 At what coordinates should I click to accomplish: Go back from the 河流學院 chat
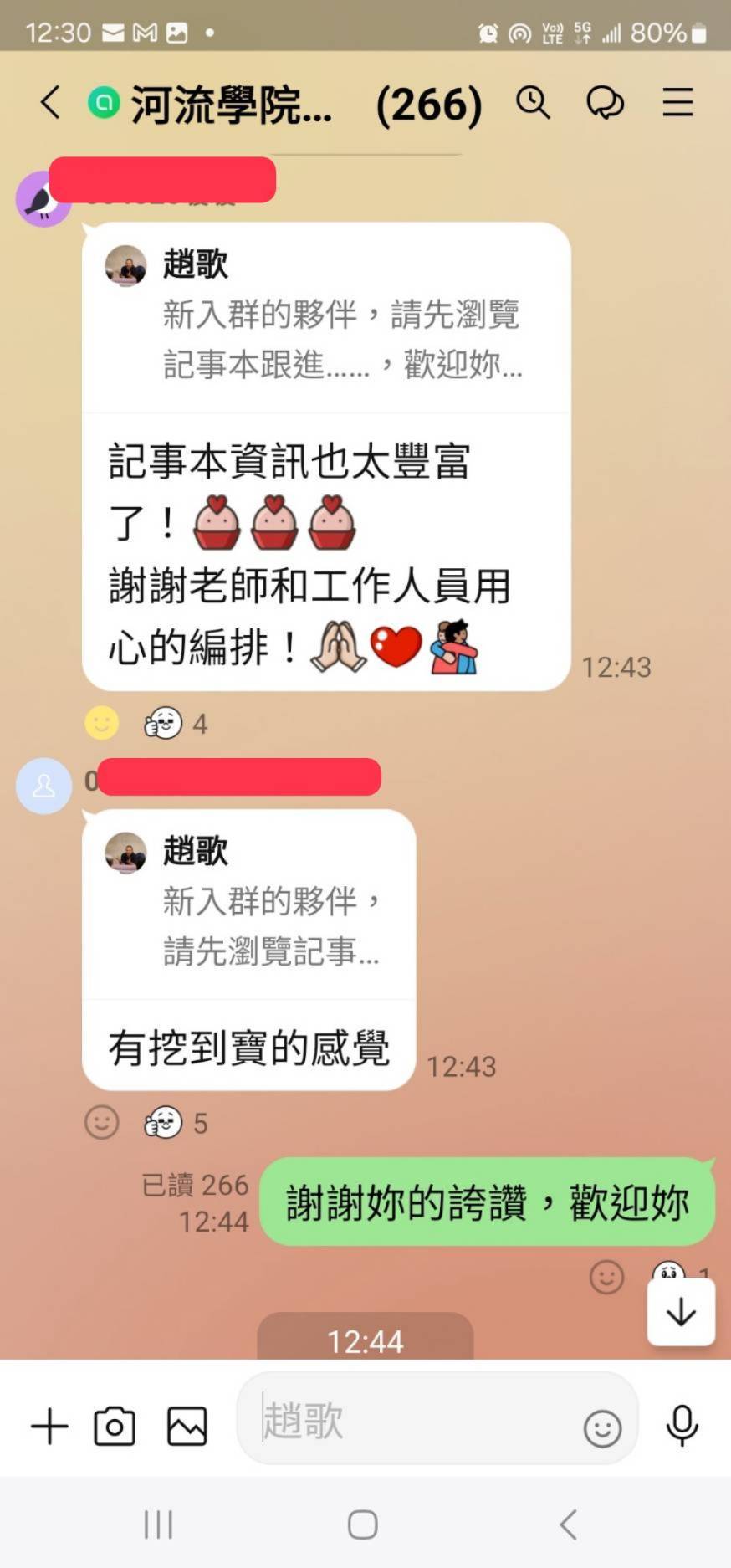click(50, 103)
